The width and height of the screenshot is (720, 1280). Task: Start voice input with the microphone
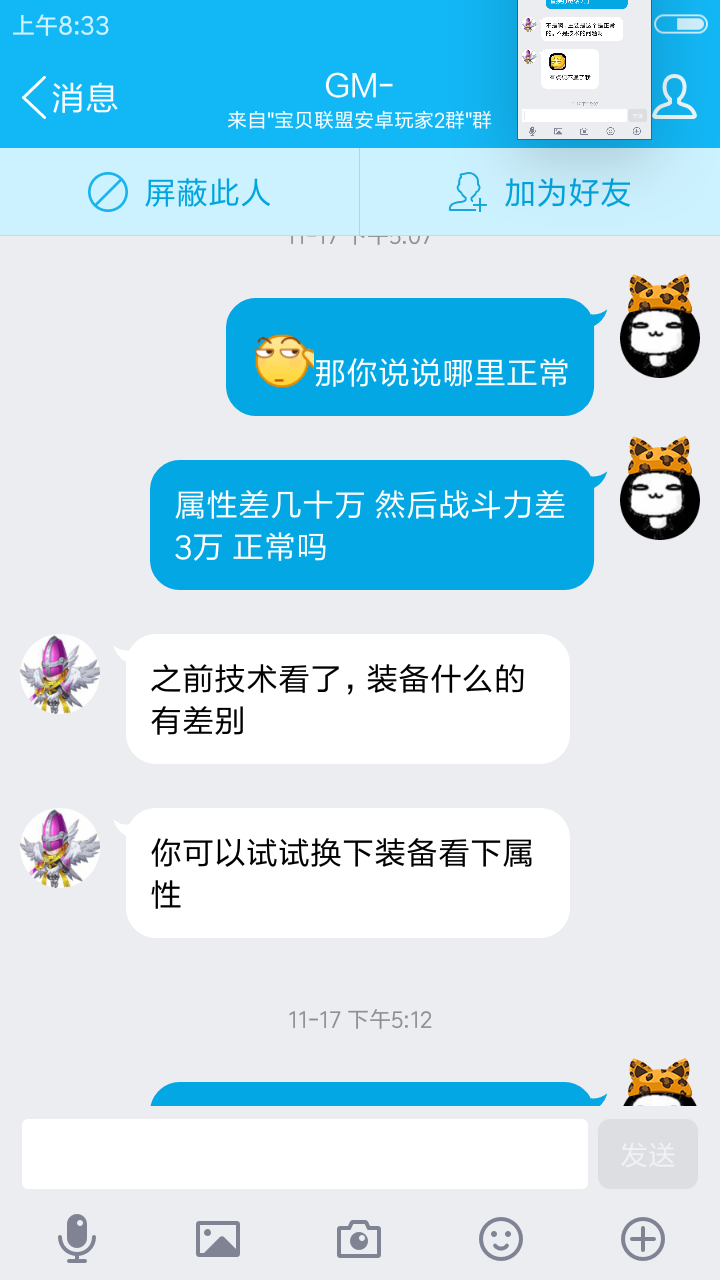coord(77,1239)
